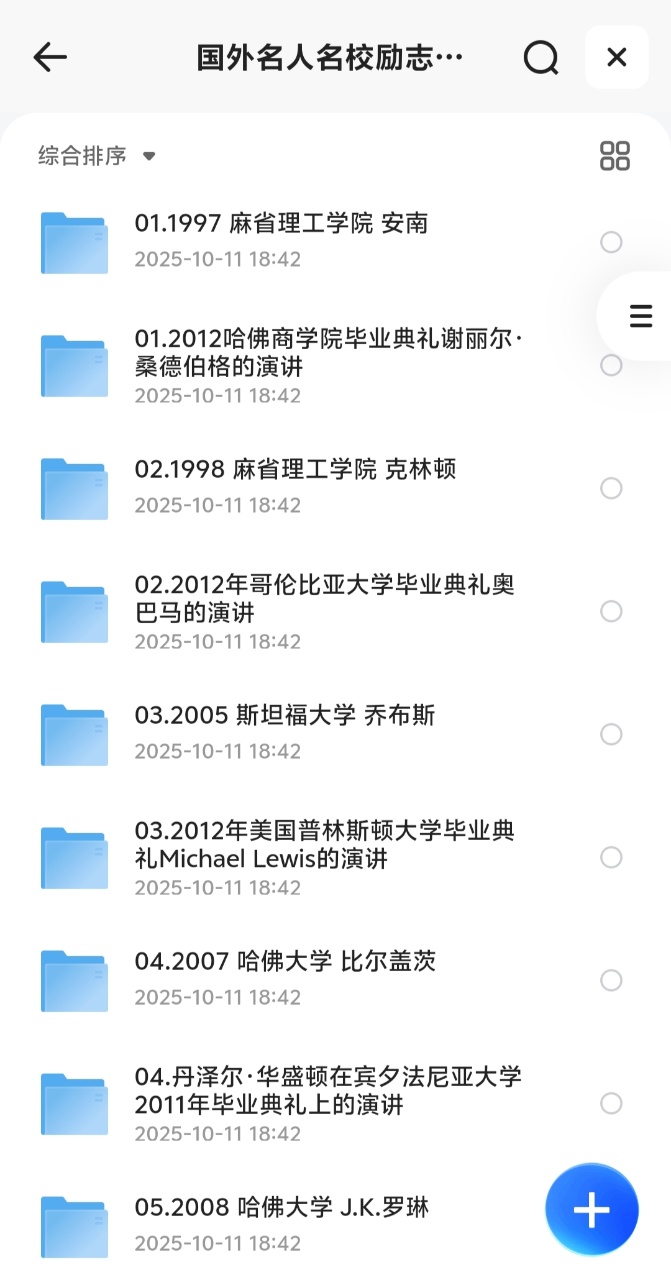Open the 综合排序 sort dropdown
This screenshot has height=1280, width=671.
pyautogui.click(x=97, y=156)
